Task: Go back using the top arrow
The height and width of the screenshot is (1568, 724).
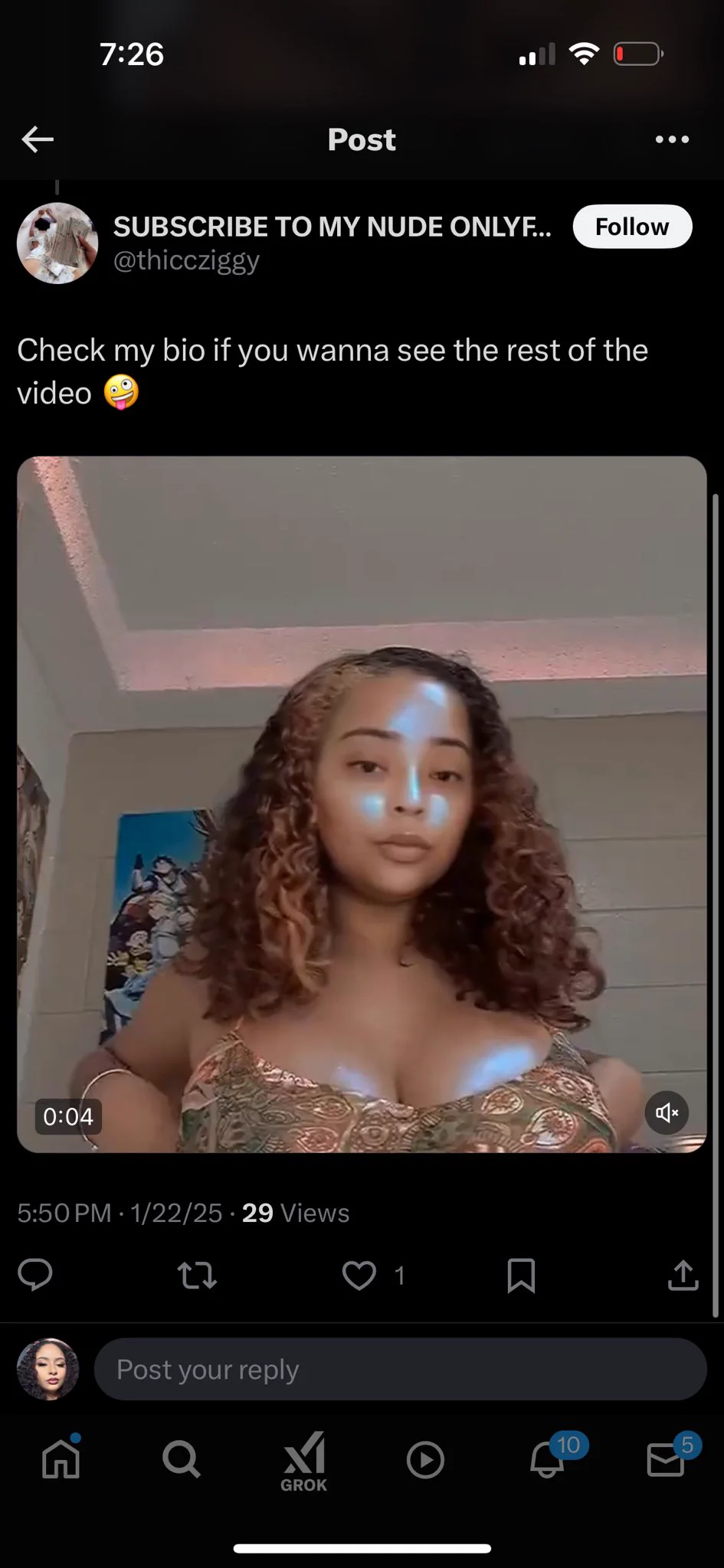Action: (38, 139)
